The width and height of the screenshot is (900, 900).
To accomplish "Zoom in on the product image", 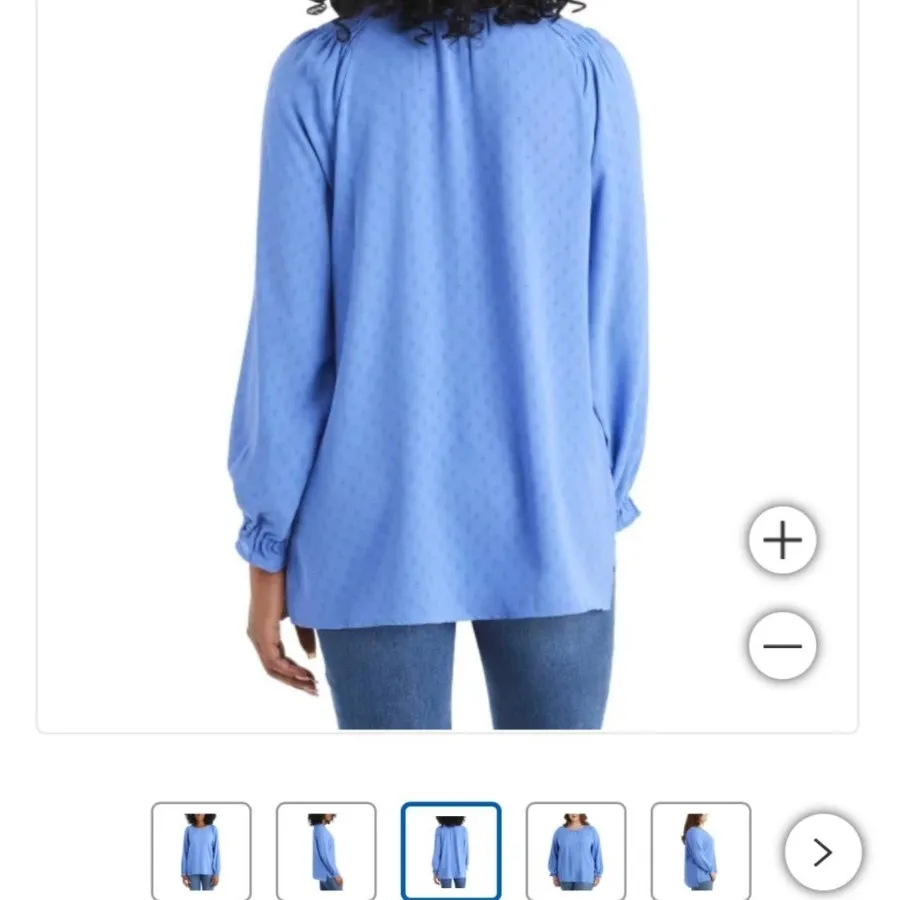I will (x=782, y=540).
